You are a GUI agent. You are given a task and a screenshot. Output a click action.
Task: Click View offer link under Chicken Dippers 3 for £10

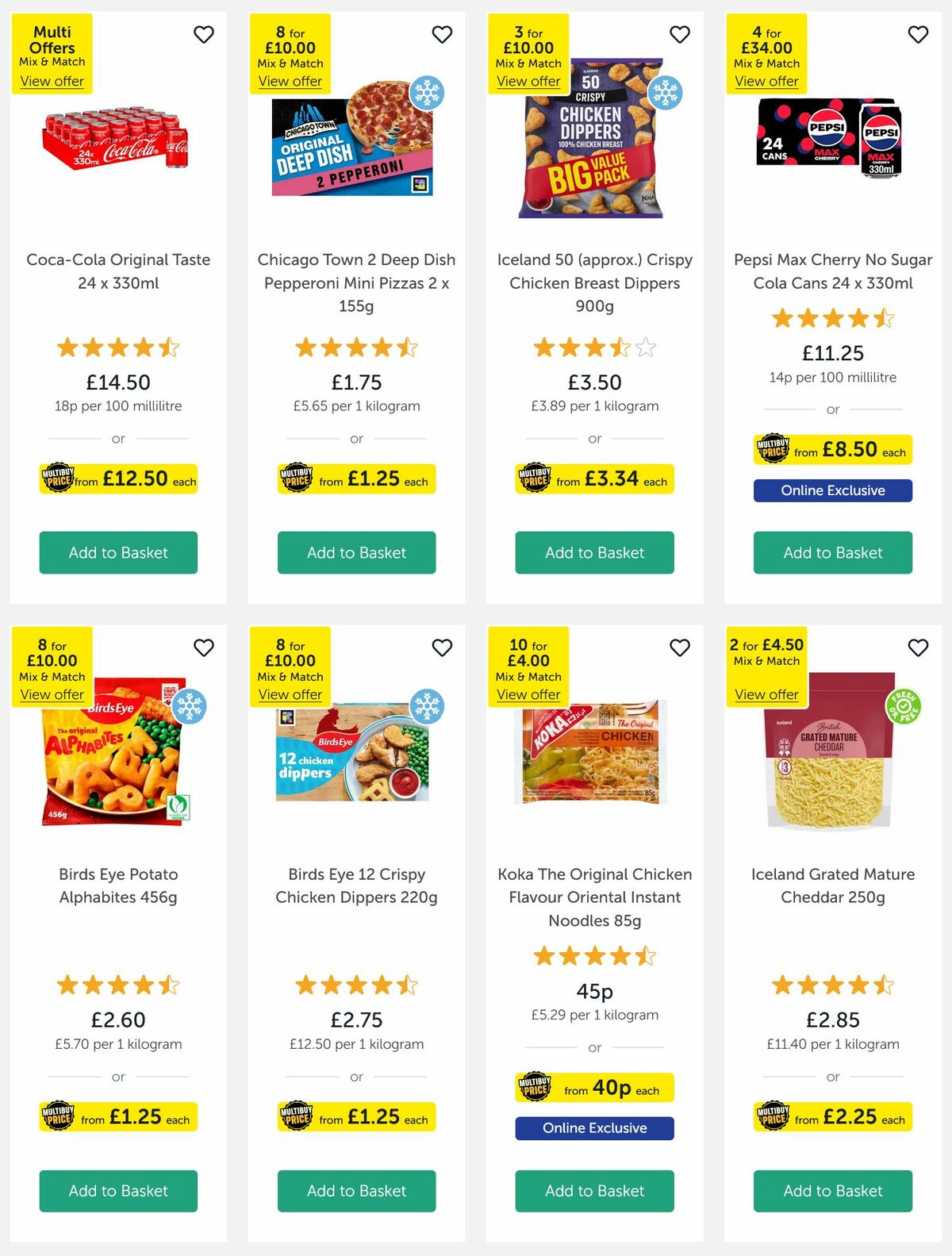coord(528,81)
